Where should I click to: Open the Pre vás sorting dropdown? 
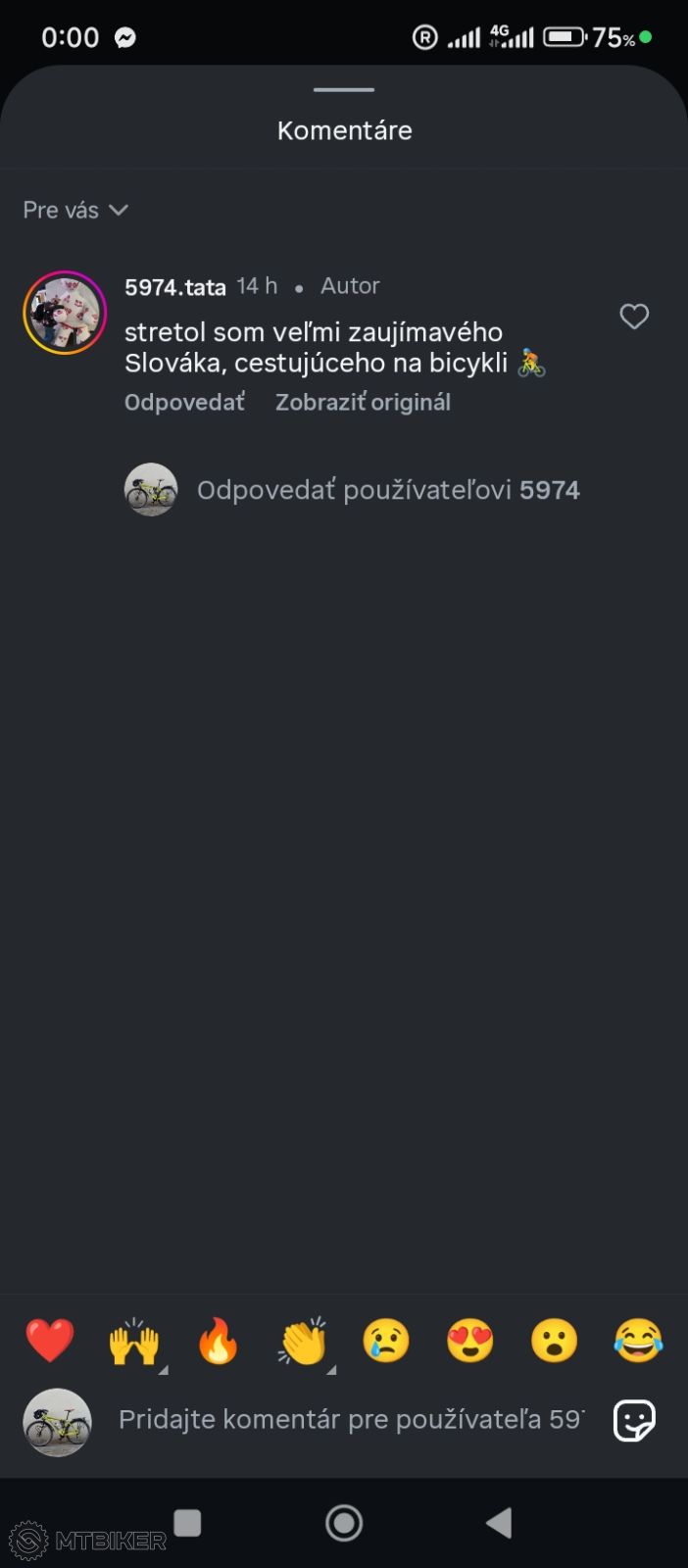click(75, 210)
